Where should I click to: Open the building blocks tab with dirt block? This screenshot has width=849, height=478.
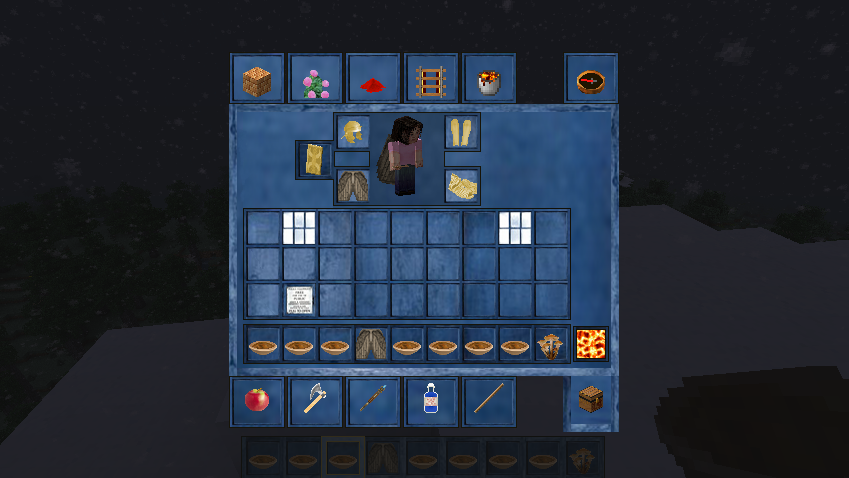pos(257,80)
